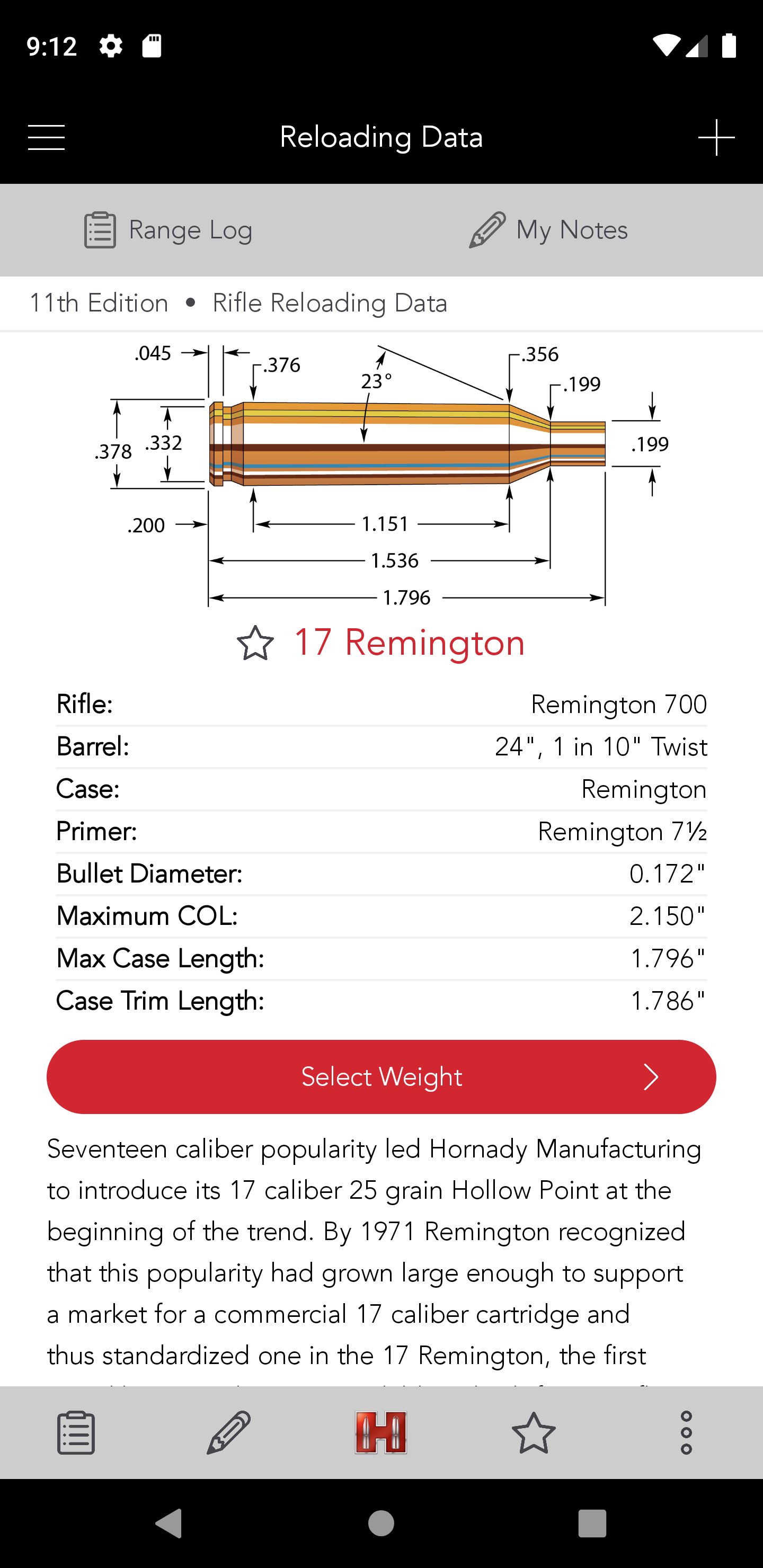Open Range Log

coord(168,230)
